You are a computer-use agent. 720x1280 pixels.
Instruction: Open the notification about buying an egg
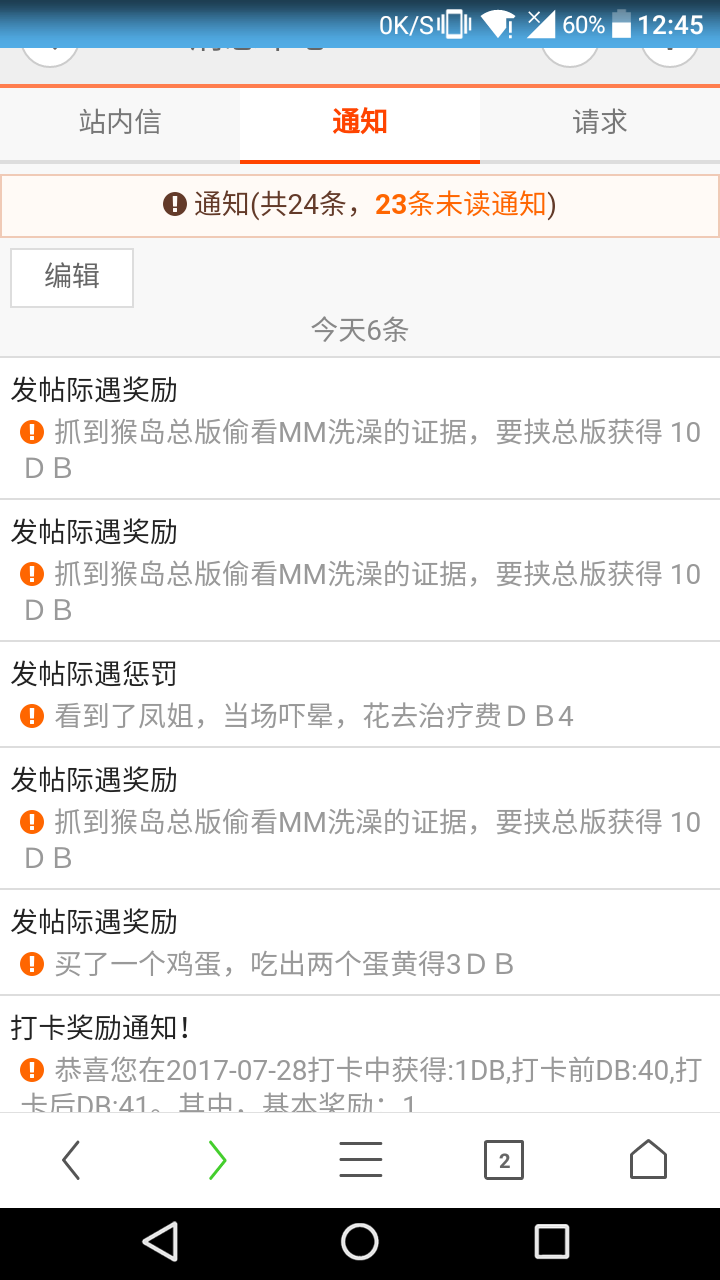[x=360, y=943]
